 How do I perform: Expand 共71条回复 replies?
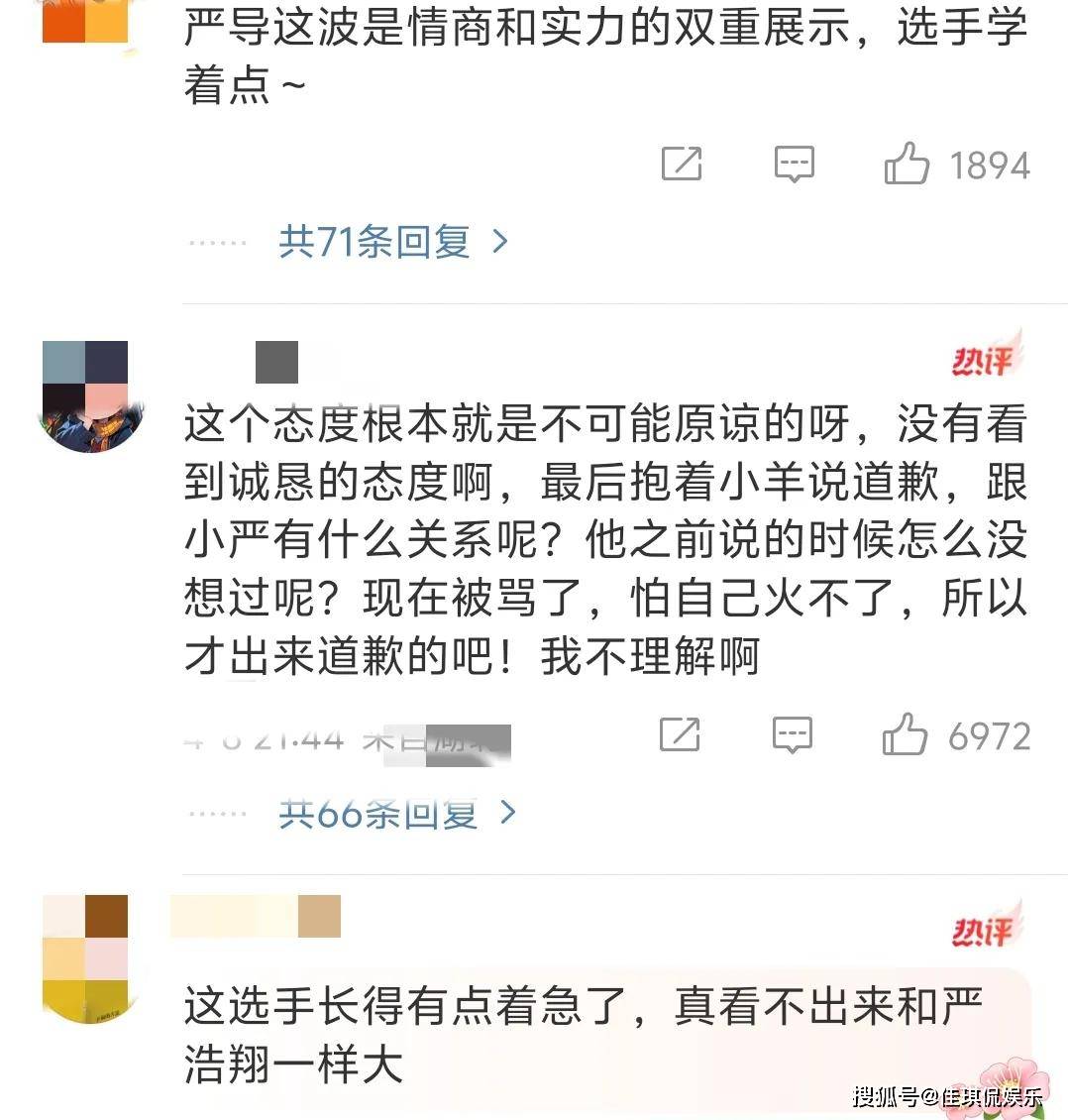[x=392, y=241]
